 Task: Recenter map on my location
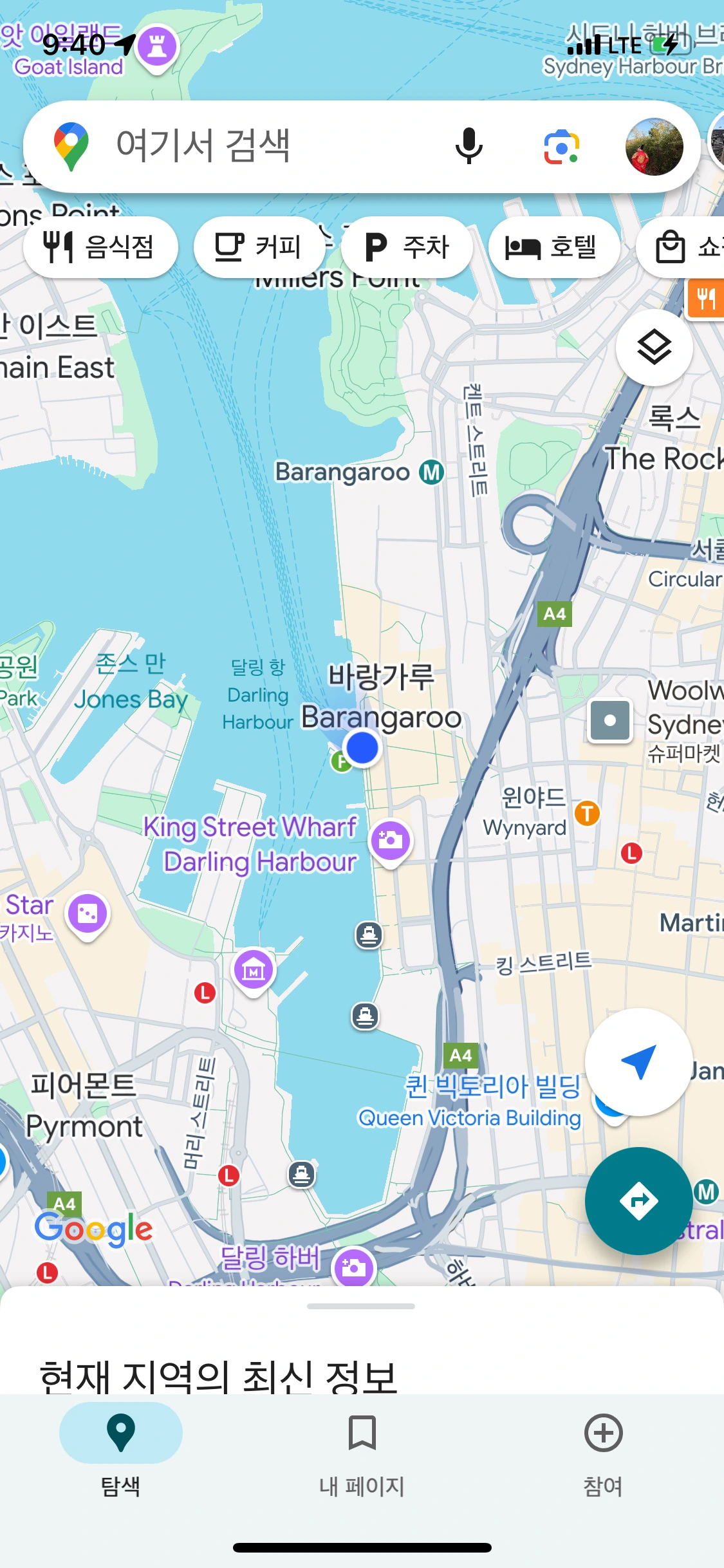point(638,1061)
